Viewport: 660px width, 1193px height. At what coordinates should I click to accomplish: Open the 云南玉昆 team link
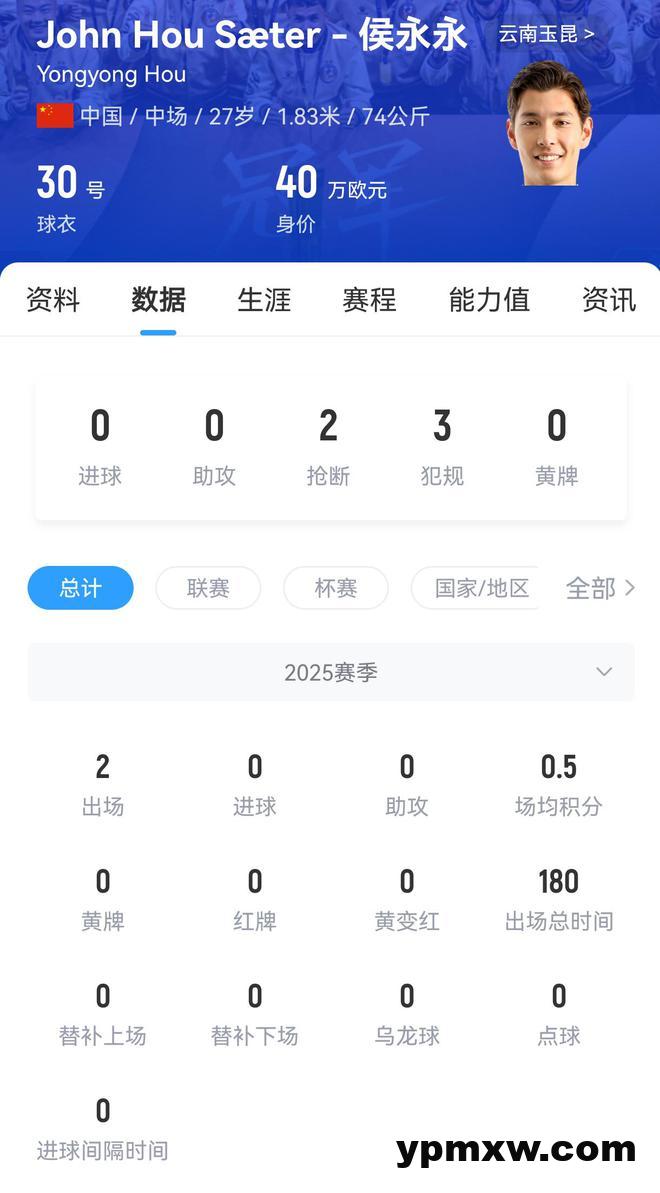click(x=546, y=34)
